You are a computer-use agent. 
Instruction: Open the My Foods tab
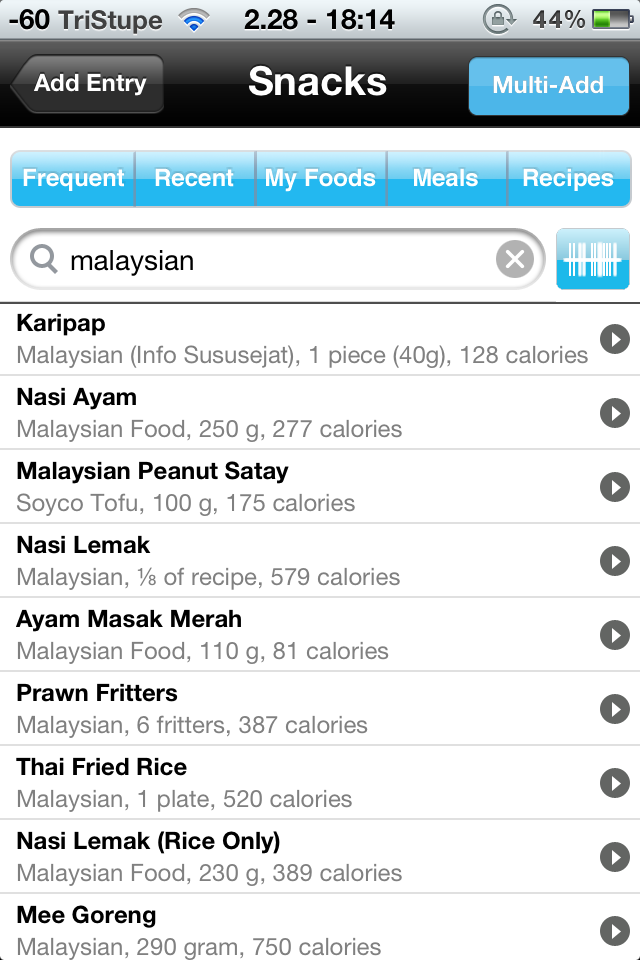[x=320, y=179]
